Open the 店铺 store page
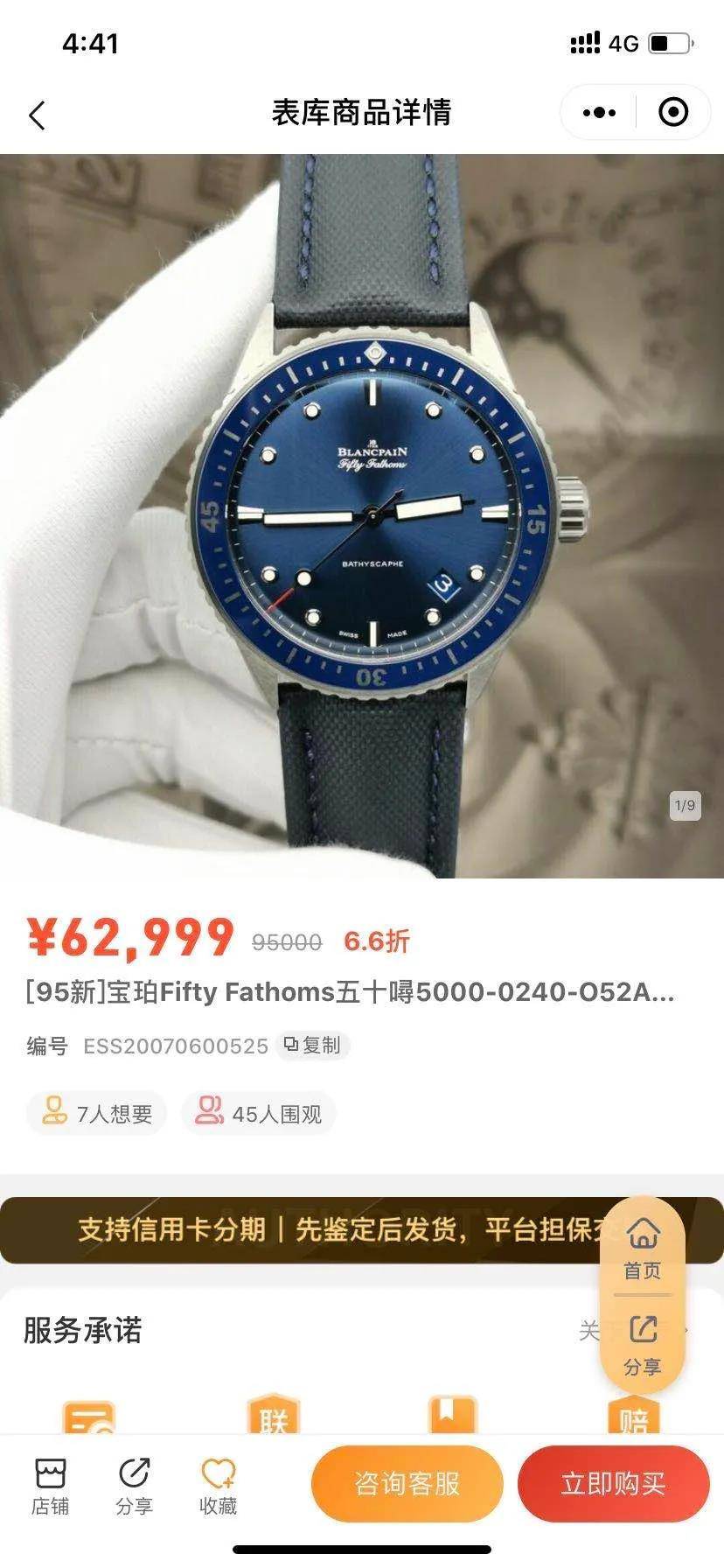 coord(50,1486)
